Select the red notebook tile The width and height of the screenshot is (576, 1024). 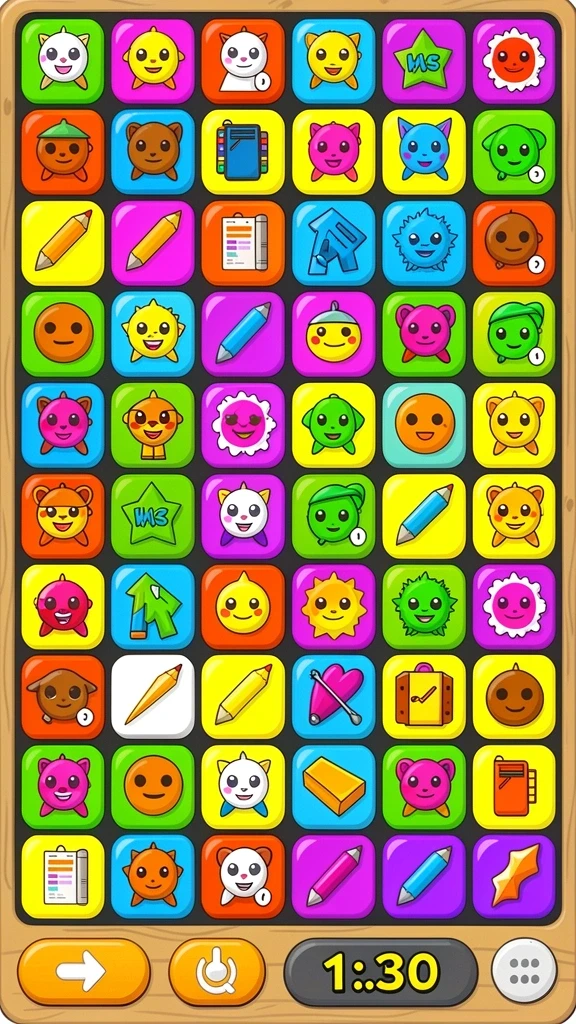pyautogui.click(x=514, y=787)
